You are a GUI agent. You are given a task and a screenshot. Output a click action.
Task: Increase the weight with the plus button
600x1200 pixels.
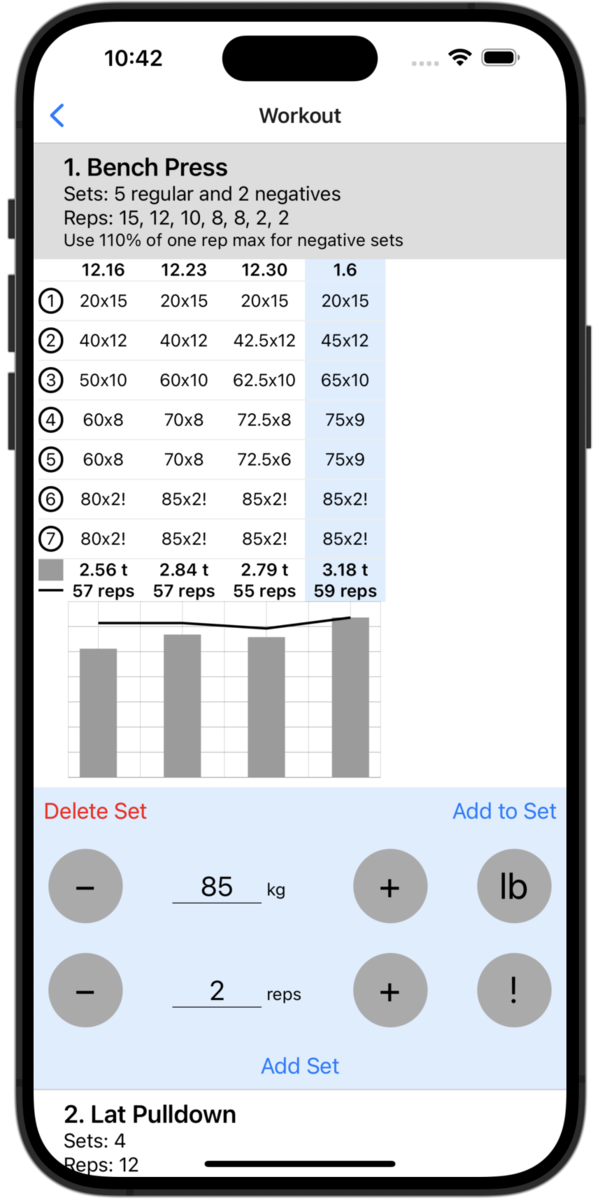[390, 886]
